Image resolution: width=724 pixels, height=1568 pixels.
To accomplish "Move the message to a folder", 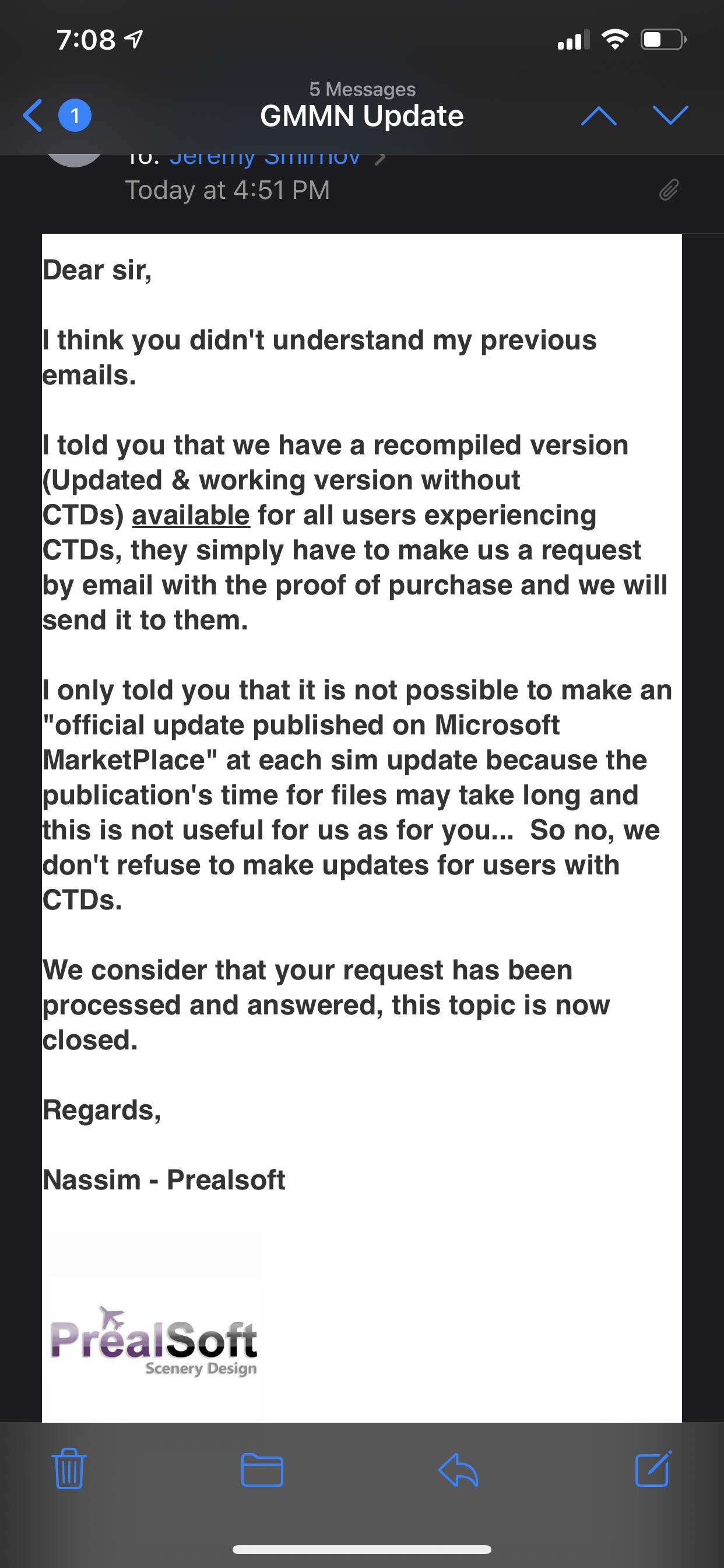I will [262, 1469].
